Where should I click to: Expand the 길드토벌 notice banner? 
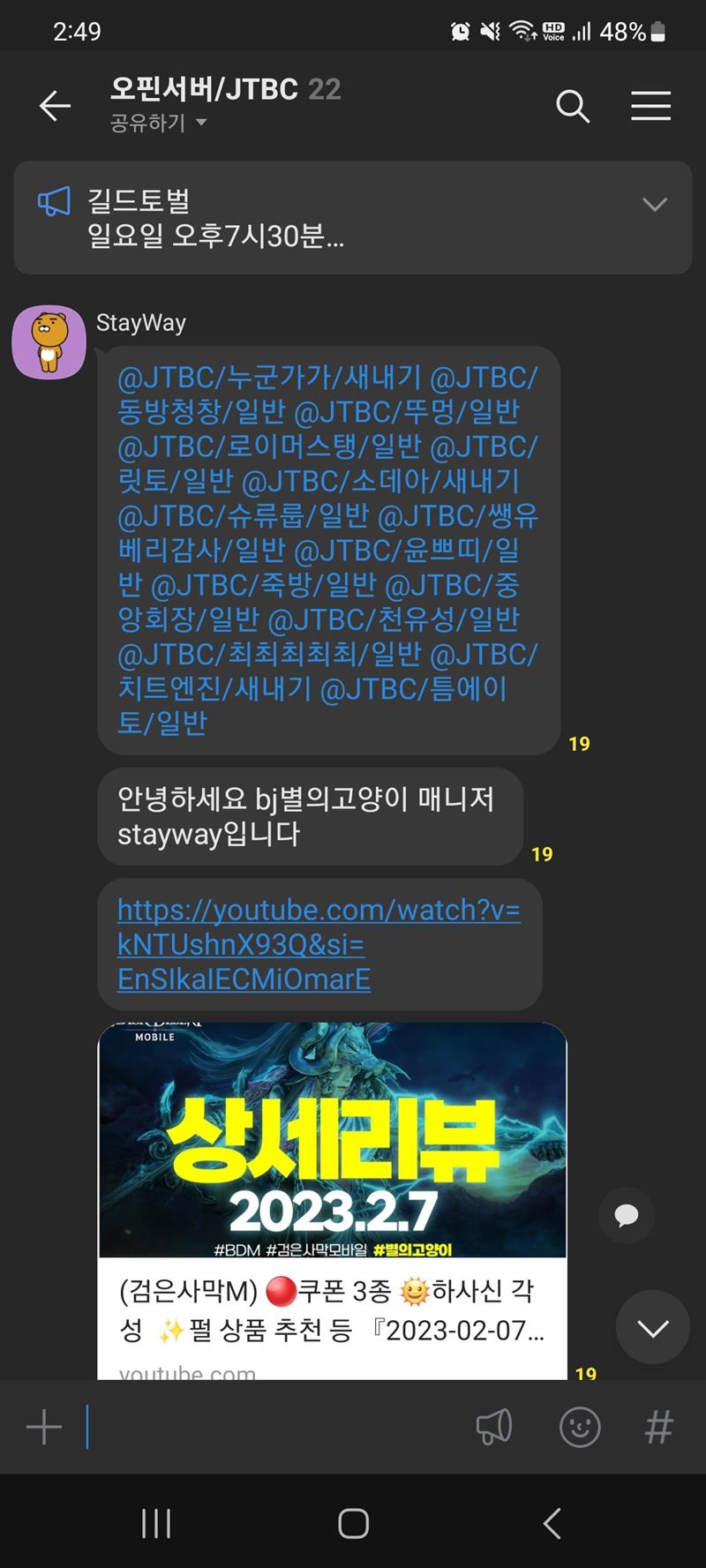coord(654,205)
